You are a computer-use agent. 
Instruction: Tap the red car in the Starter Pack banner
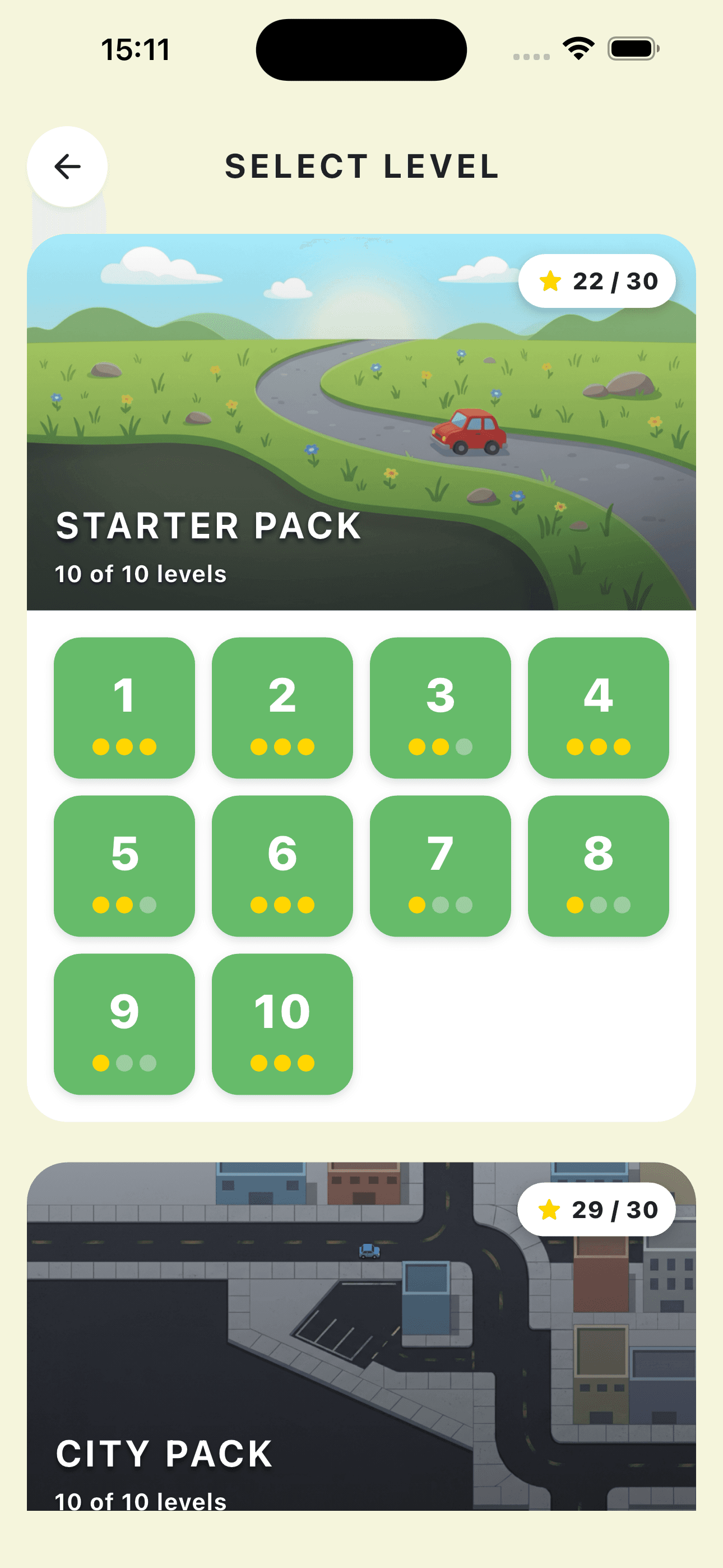(x=467, y=433)
